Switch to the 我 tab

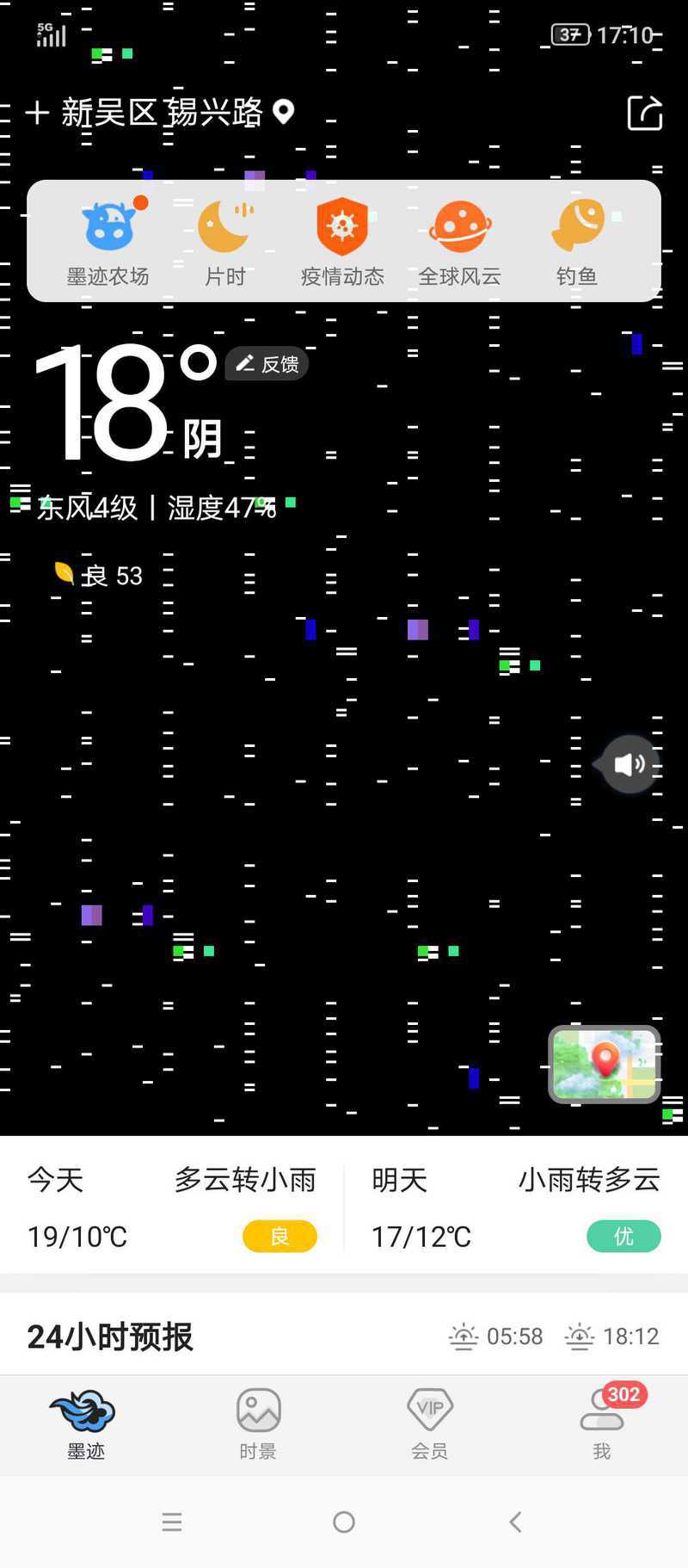tap(602, 1424)
